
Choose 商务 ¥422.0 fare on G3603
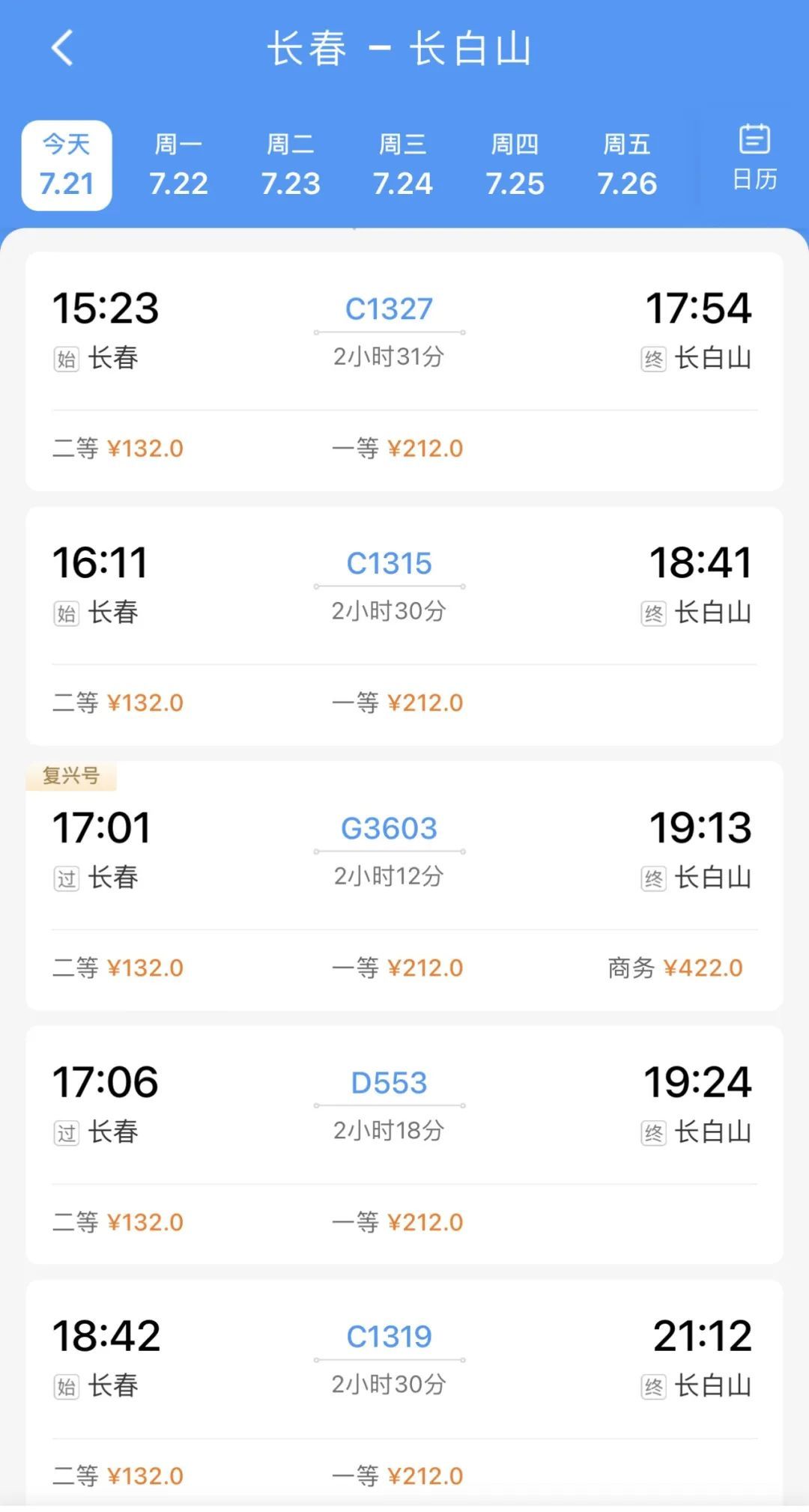coord(673,968)
